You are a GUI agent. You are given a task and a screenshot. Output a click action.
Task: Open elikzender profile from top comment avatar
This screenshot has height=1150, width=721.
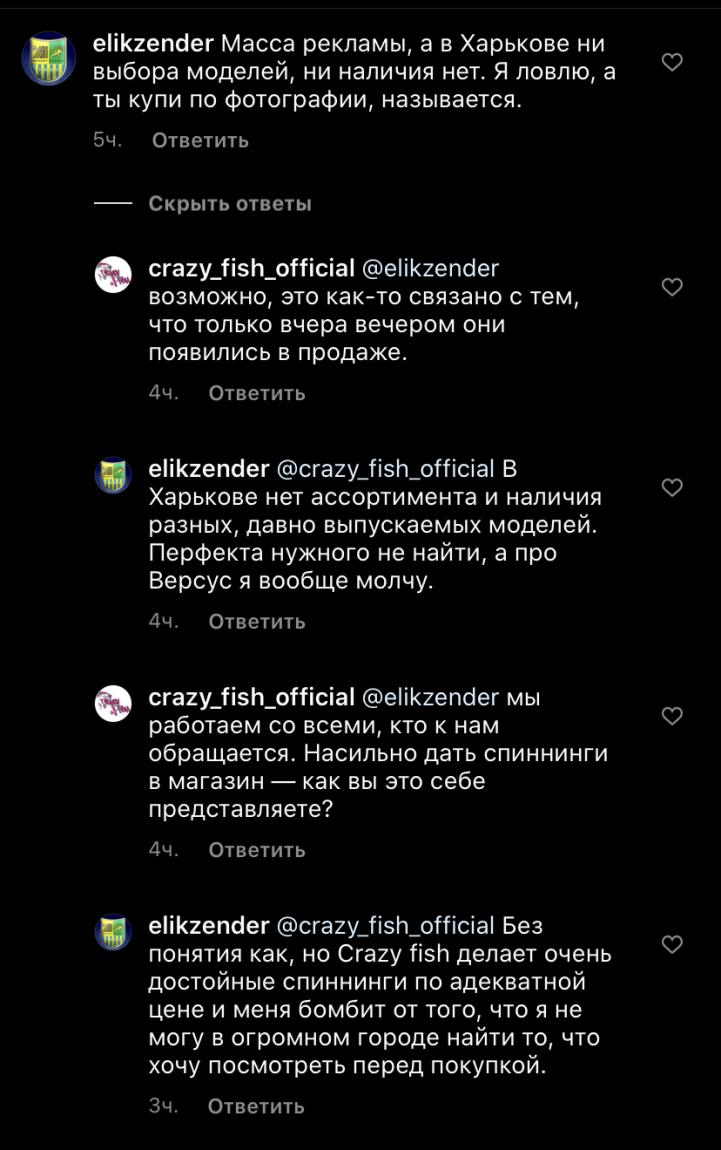click(48, 58)
